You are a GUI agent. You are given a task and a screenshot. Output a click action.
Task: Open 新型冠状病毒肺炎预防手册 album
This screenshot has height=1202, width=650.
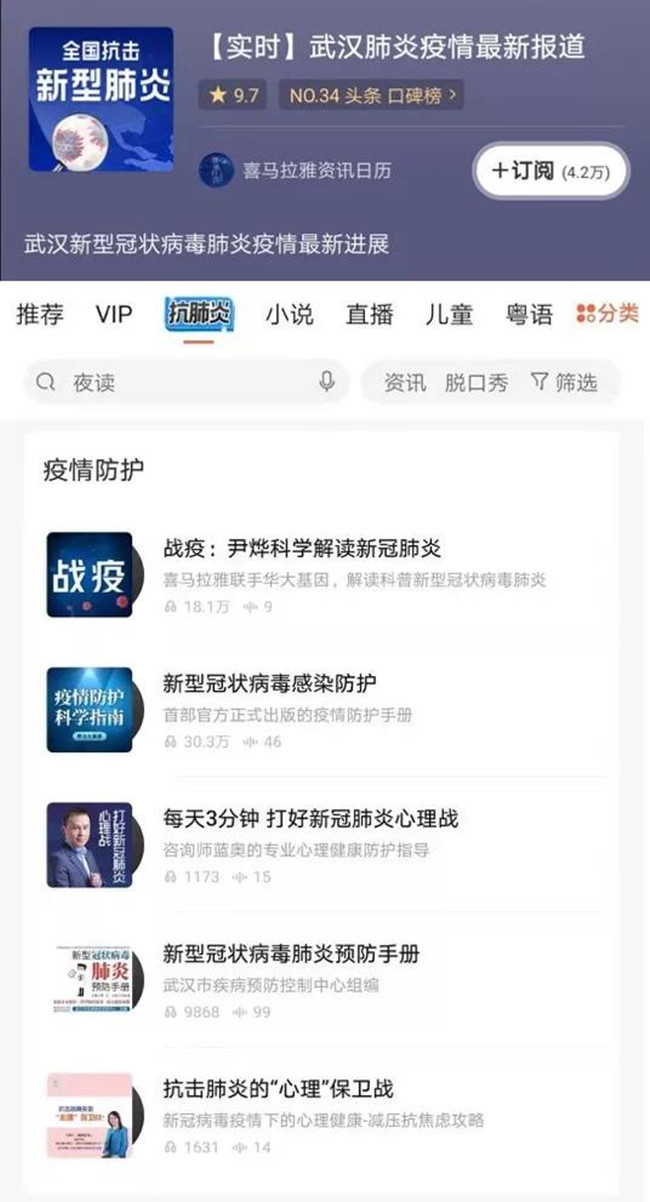pyautogui.click(x=291, y=954)
